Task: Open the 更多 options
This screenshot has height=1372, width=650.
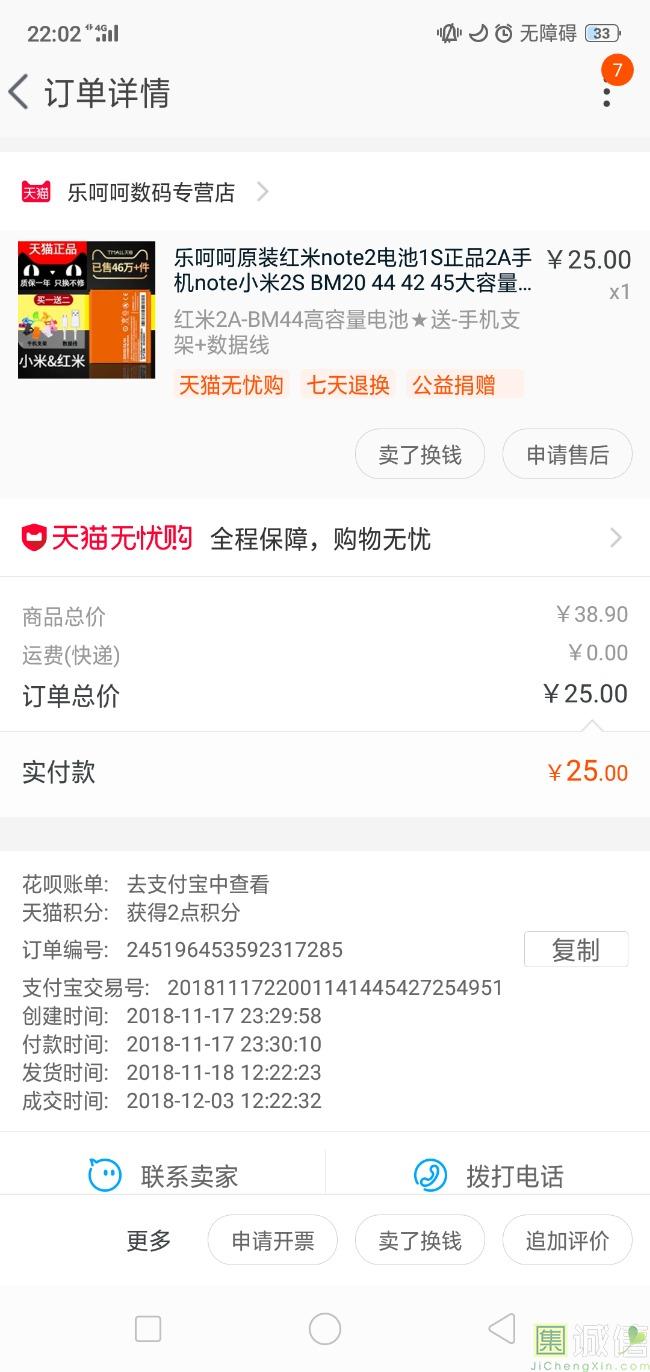Action: 149,1241
